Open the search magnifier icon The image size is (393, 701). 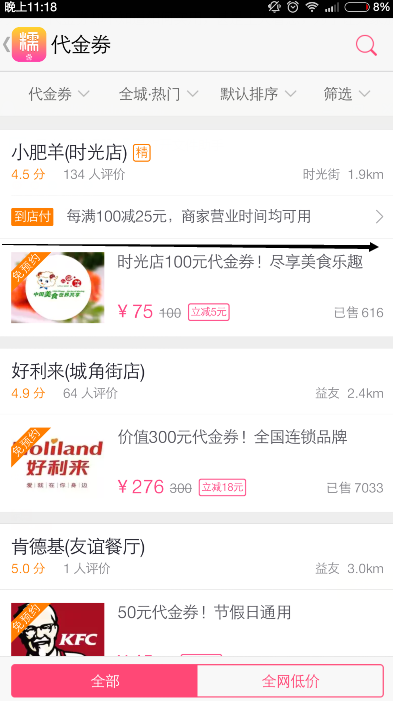pyautogui.click(x=366, y=45)
